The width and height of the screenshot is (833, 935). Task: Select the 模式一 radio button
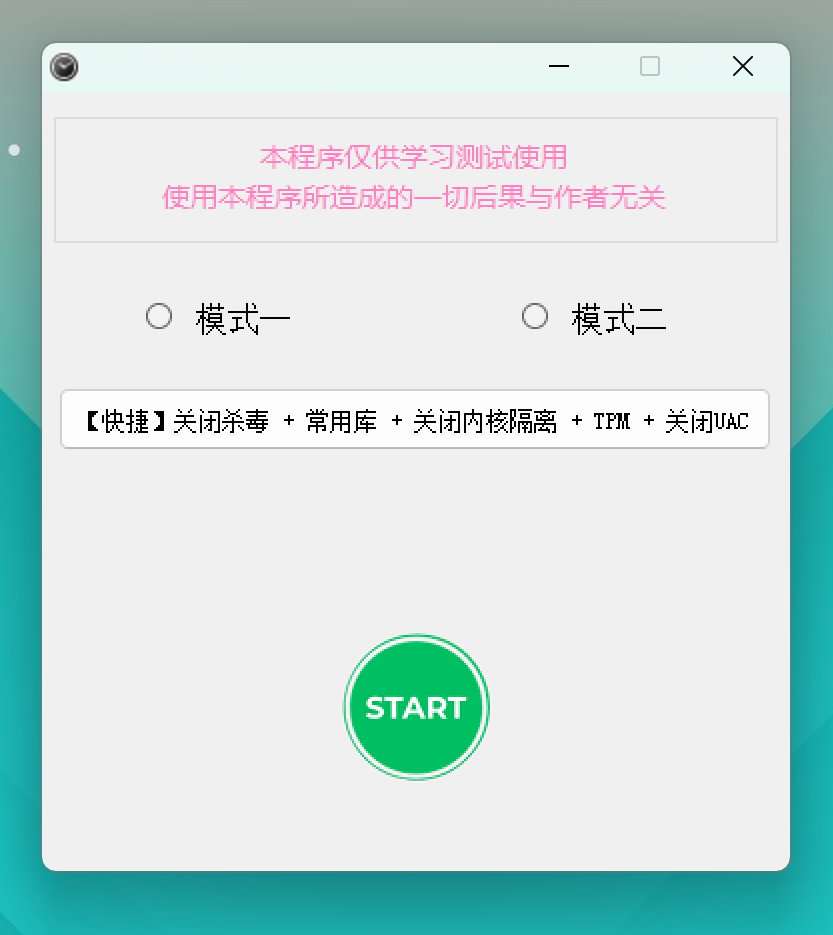(159, 315)
